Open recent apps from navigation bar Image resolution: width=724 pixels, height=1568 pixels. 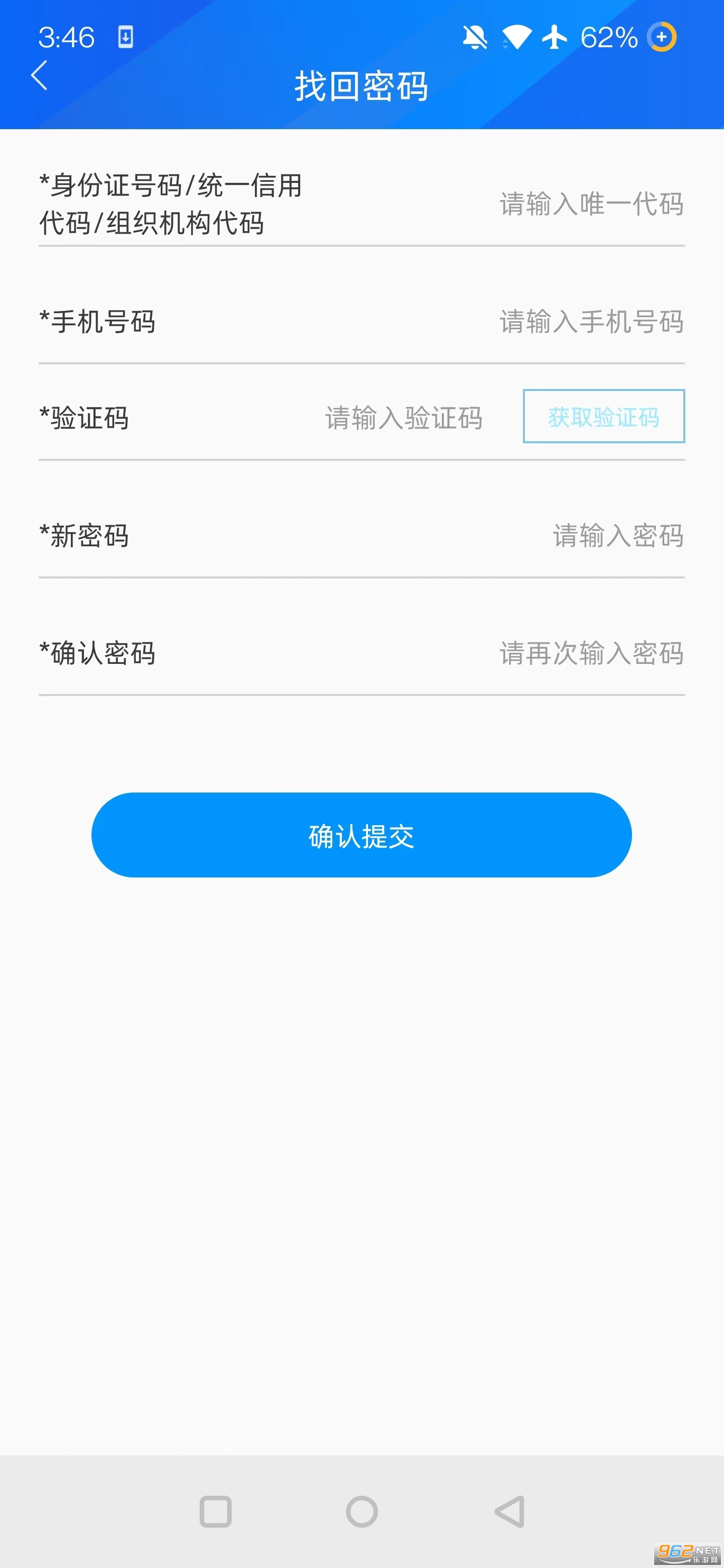pyautogui.click(x=216, y=1512)
